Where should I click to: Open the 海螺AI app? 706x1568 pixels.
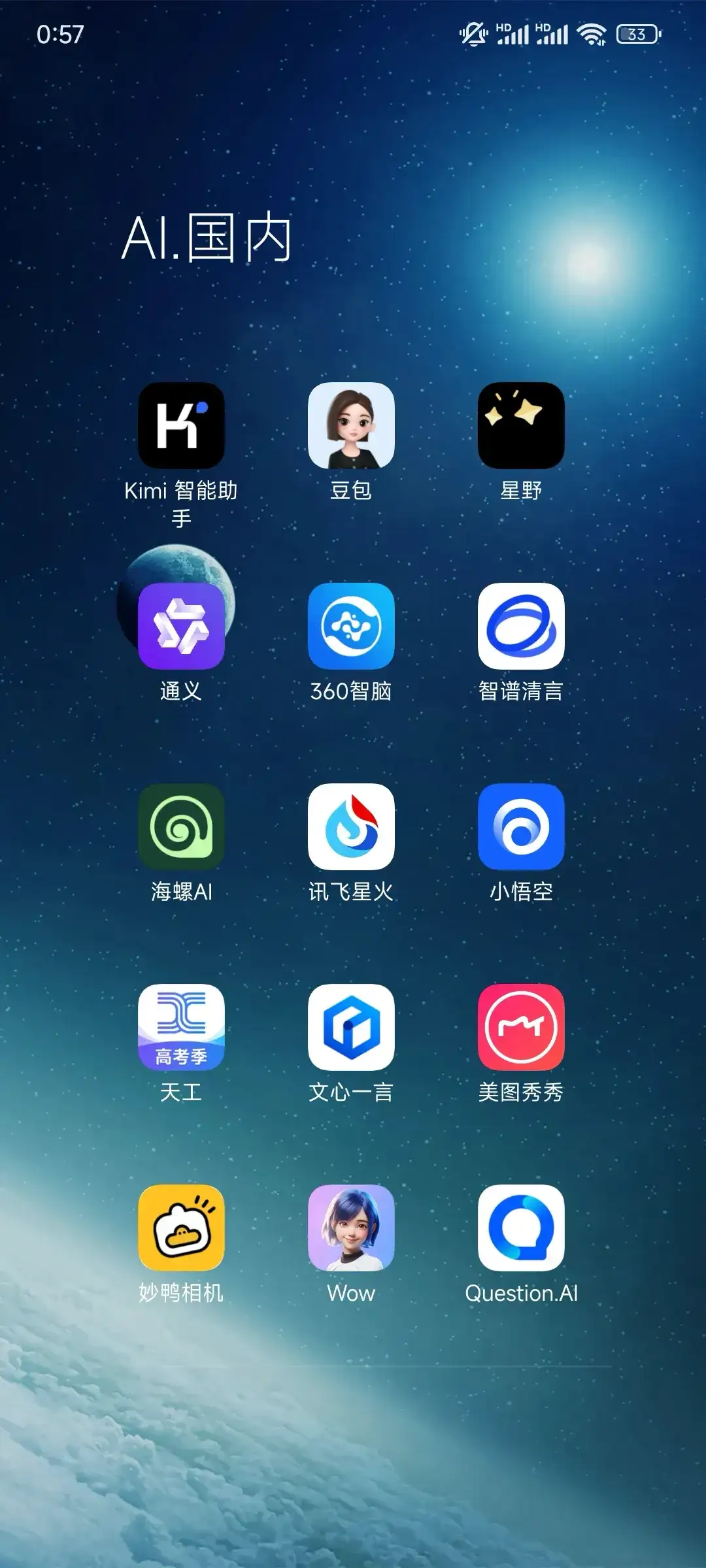pyautogui.click(x=181, y=826)
